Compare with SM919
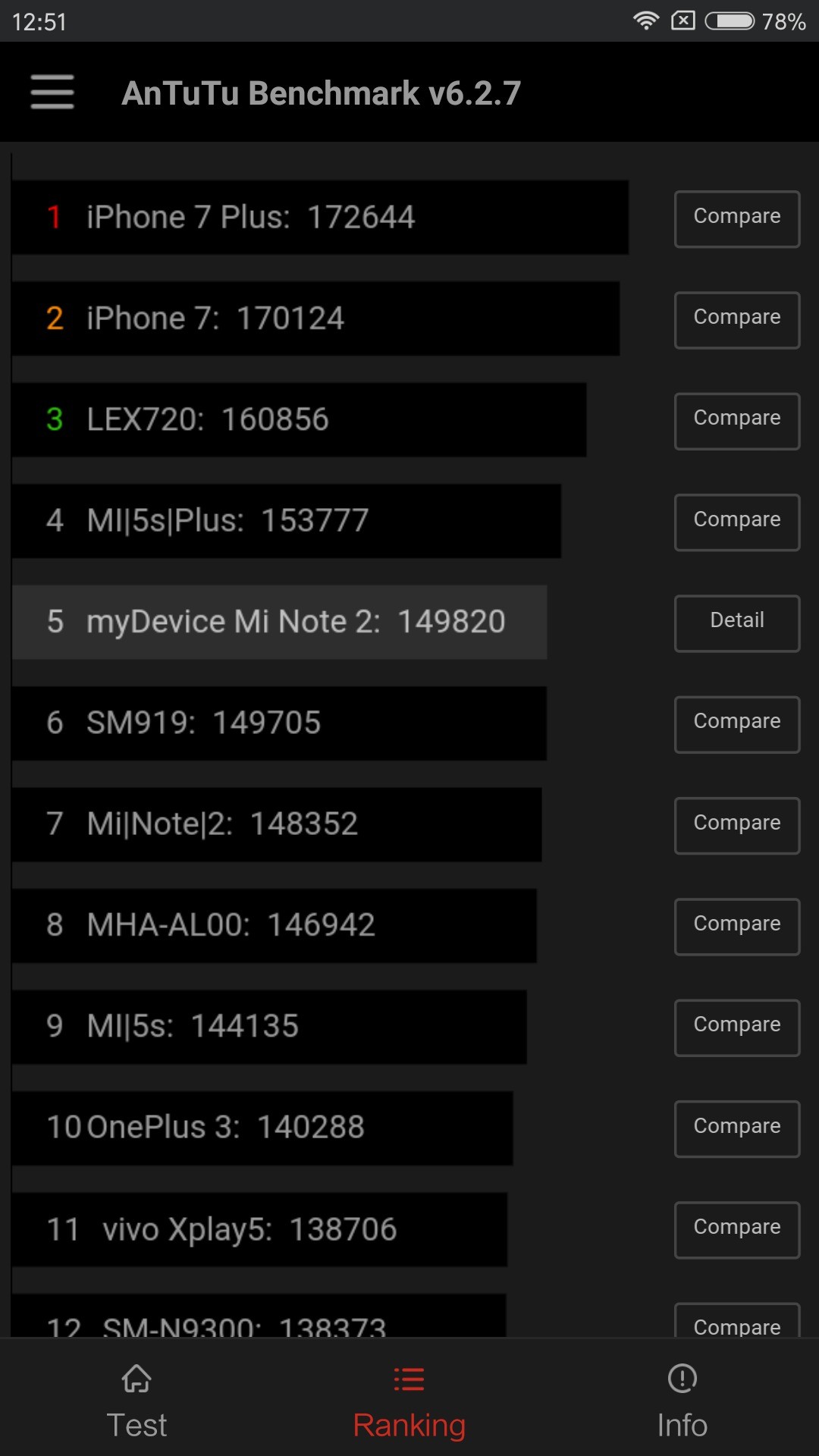Viewport: 819px width, 1456px height. 736,723
